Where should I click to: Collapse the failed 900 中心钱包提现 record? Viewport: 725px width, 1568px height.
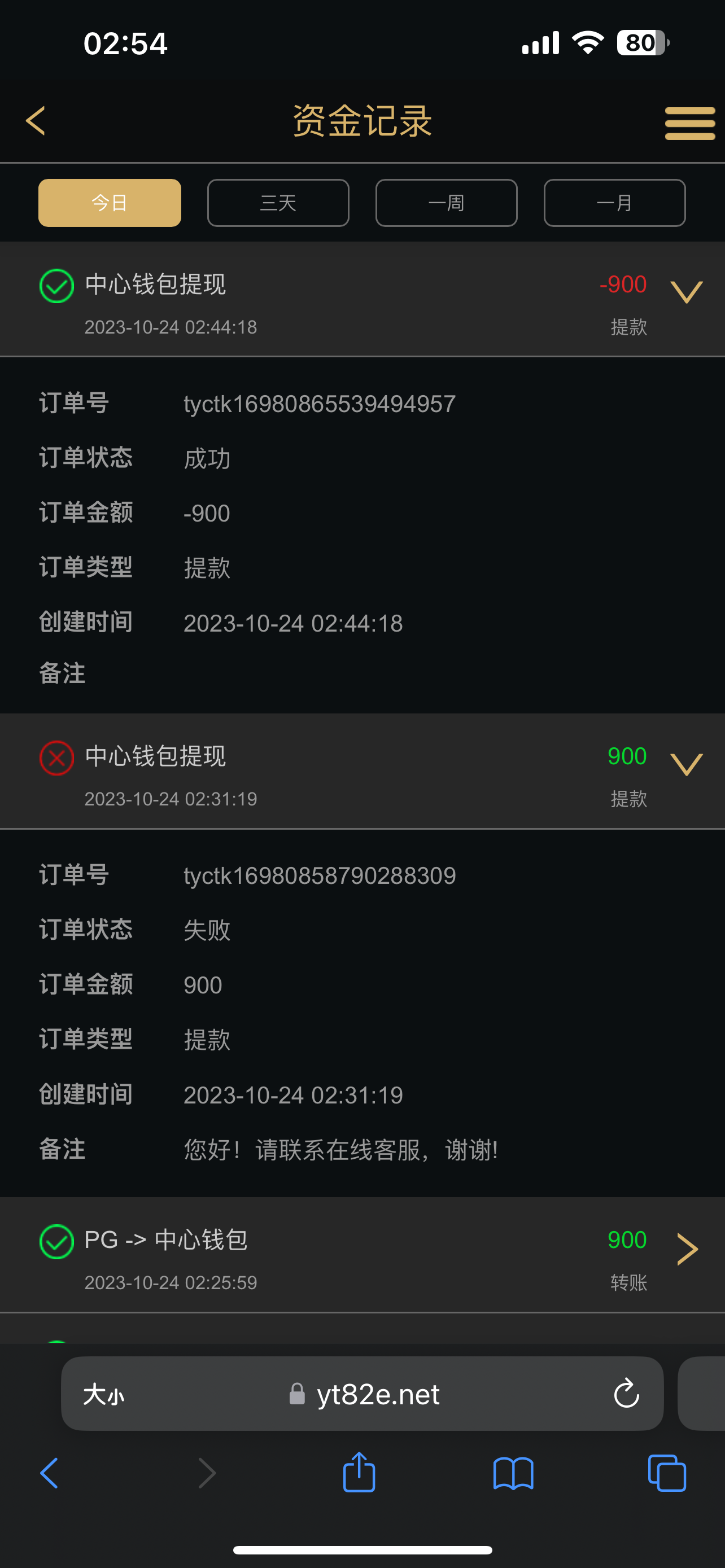pyautogui.click(x=686, y=764)
